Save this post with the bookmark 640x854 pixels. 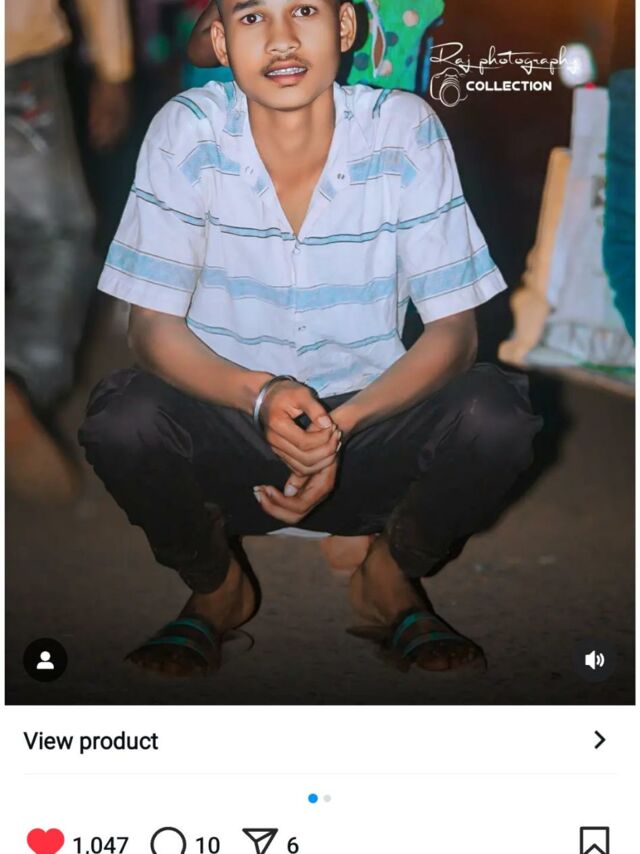[x=594, y=841]
